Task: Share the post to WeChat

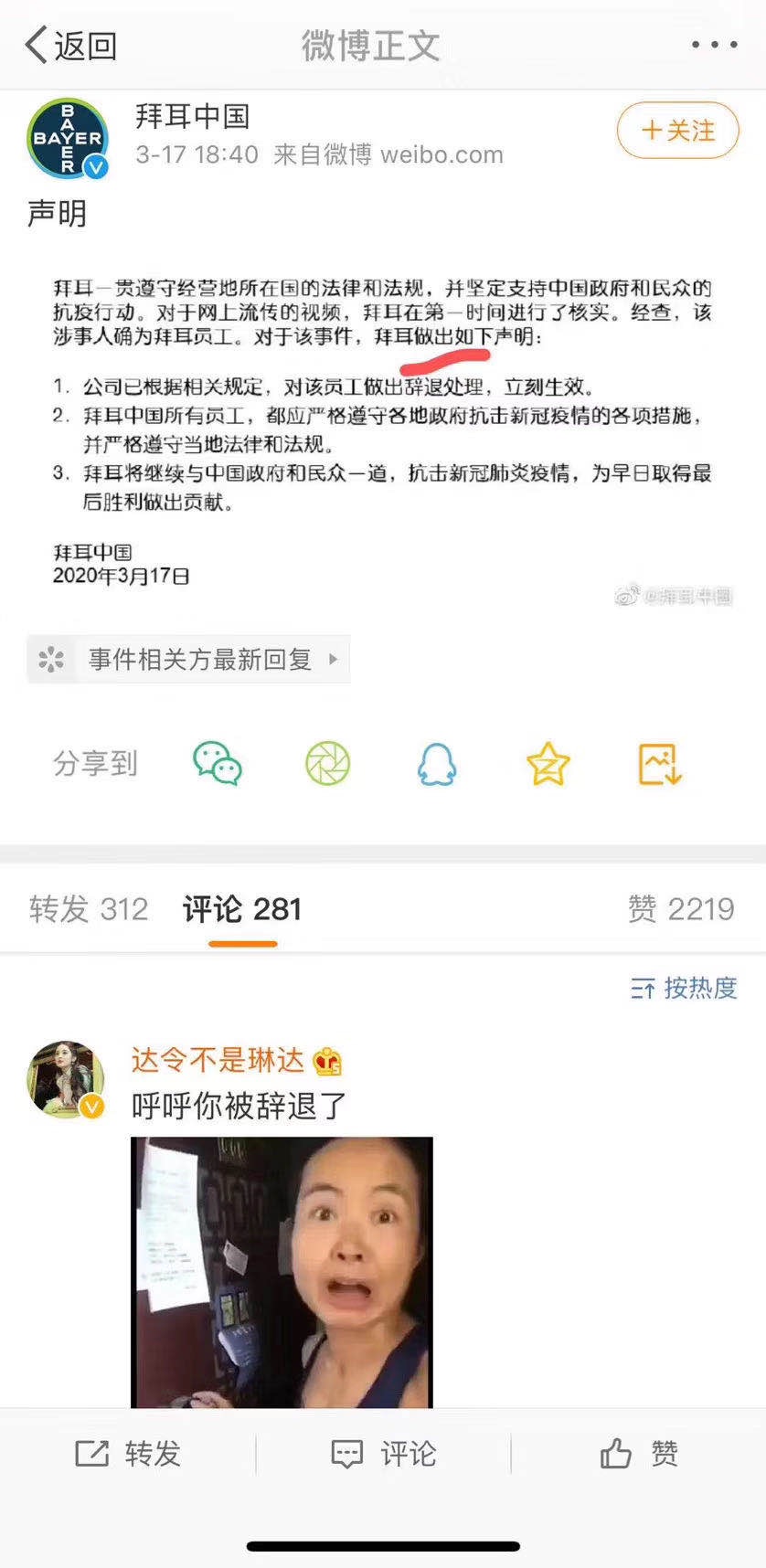Action: pos(217,763)
